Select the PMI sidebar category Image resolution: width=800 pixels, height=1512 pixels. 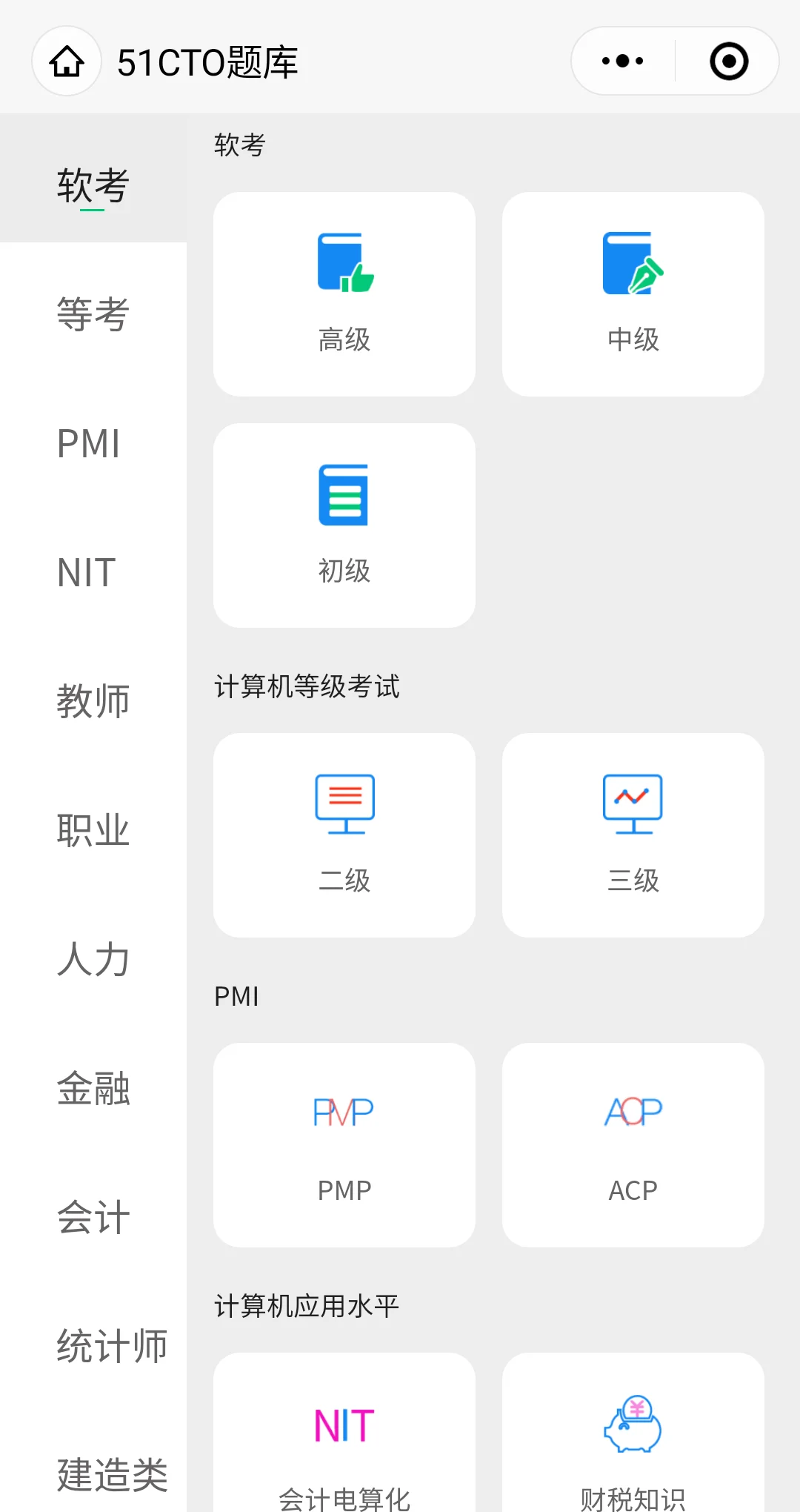(x=89, y=444)
